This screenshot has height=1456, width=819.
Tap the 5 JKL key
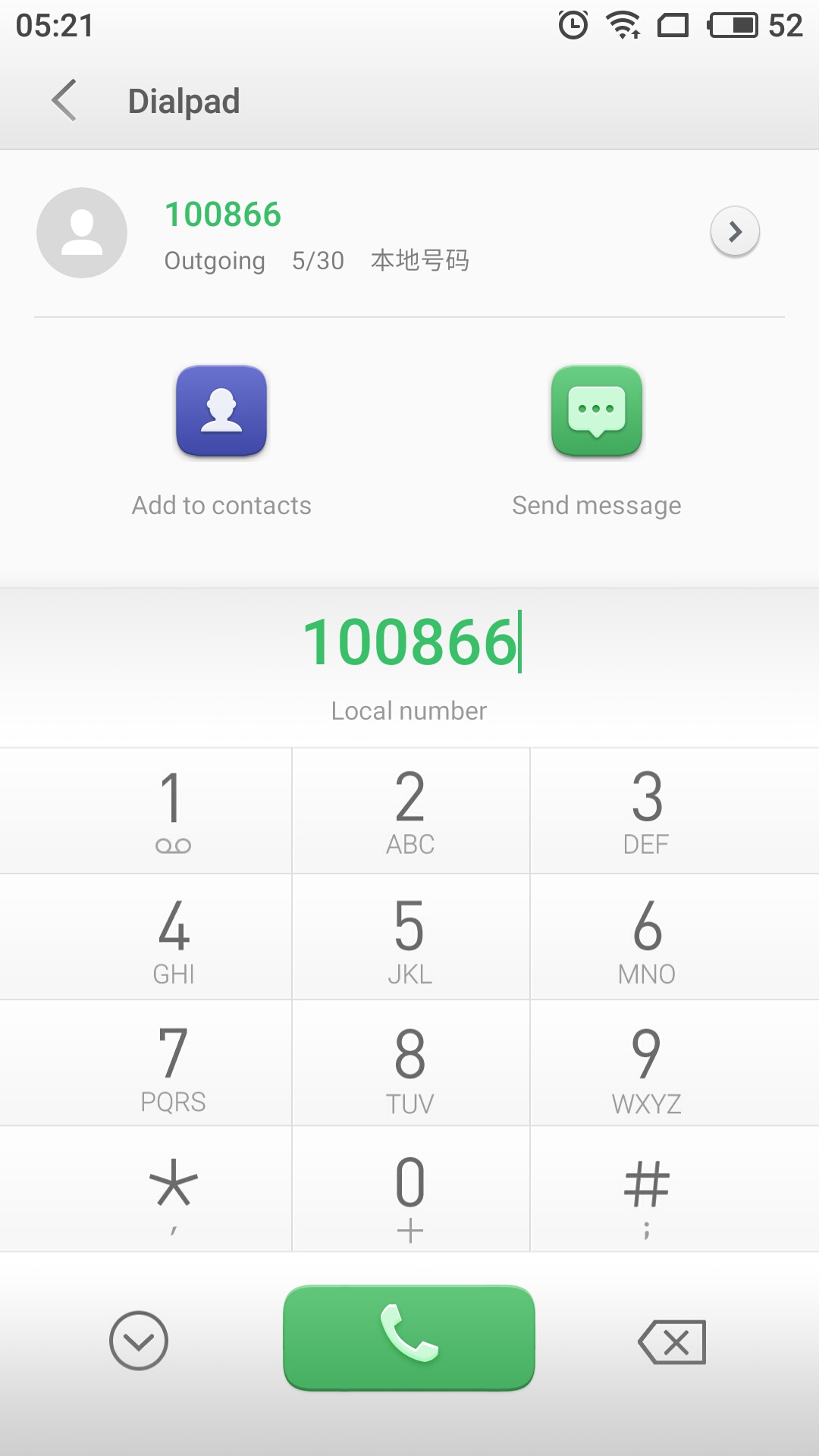410,937
